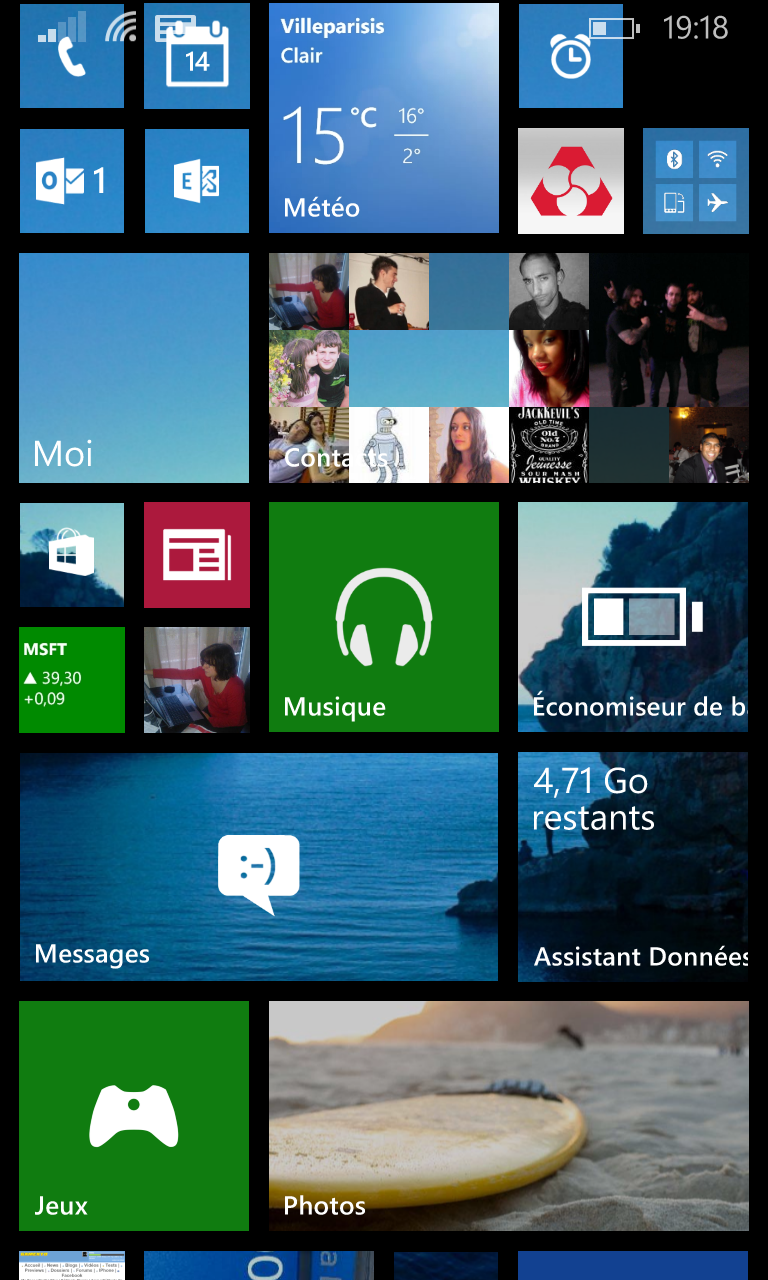The image size is (768, 1280).
Task: Open the quick connectivity settings tile
Action: (696, 181)
